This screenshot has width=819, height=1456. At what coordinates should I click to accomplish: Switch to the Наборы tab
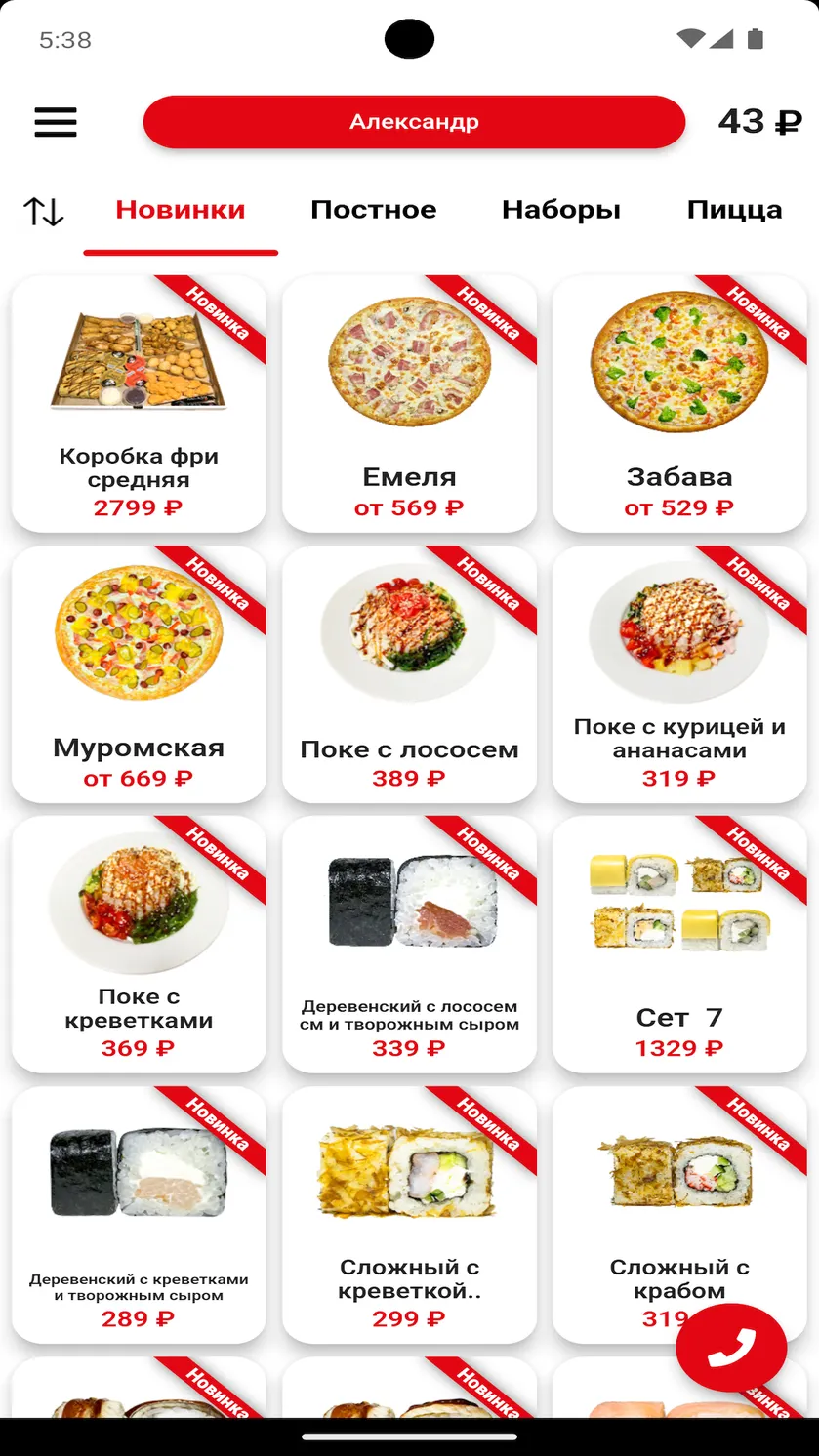pos(561,210)
